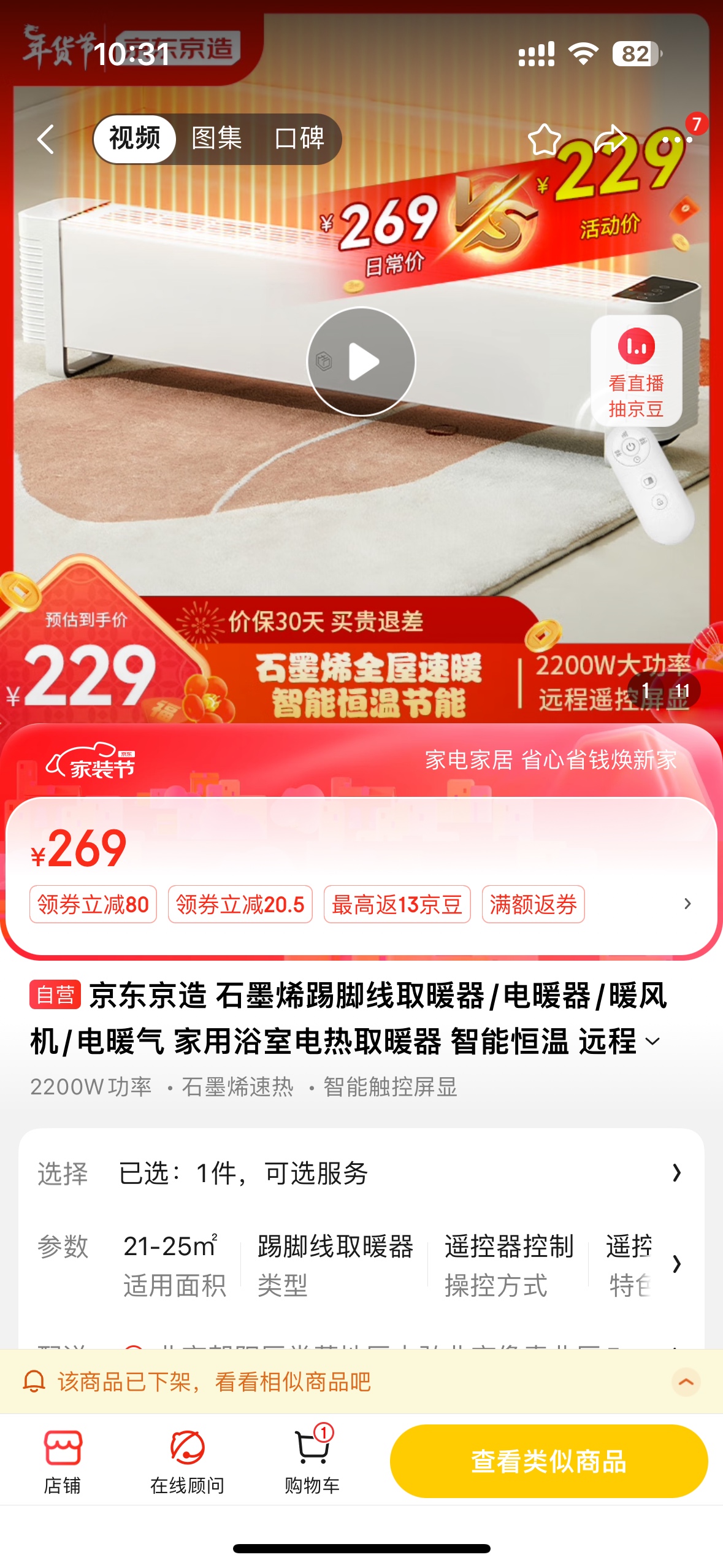Go back using the back arrow
This screenshot has width=723, height=1568.
click(x=47, y=139)
